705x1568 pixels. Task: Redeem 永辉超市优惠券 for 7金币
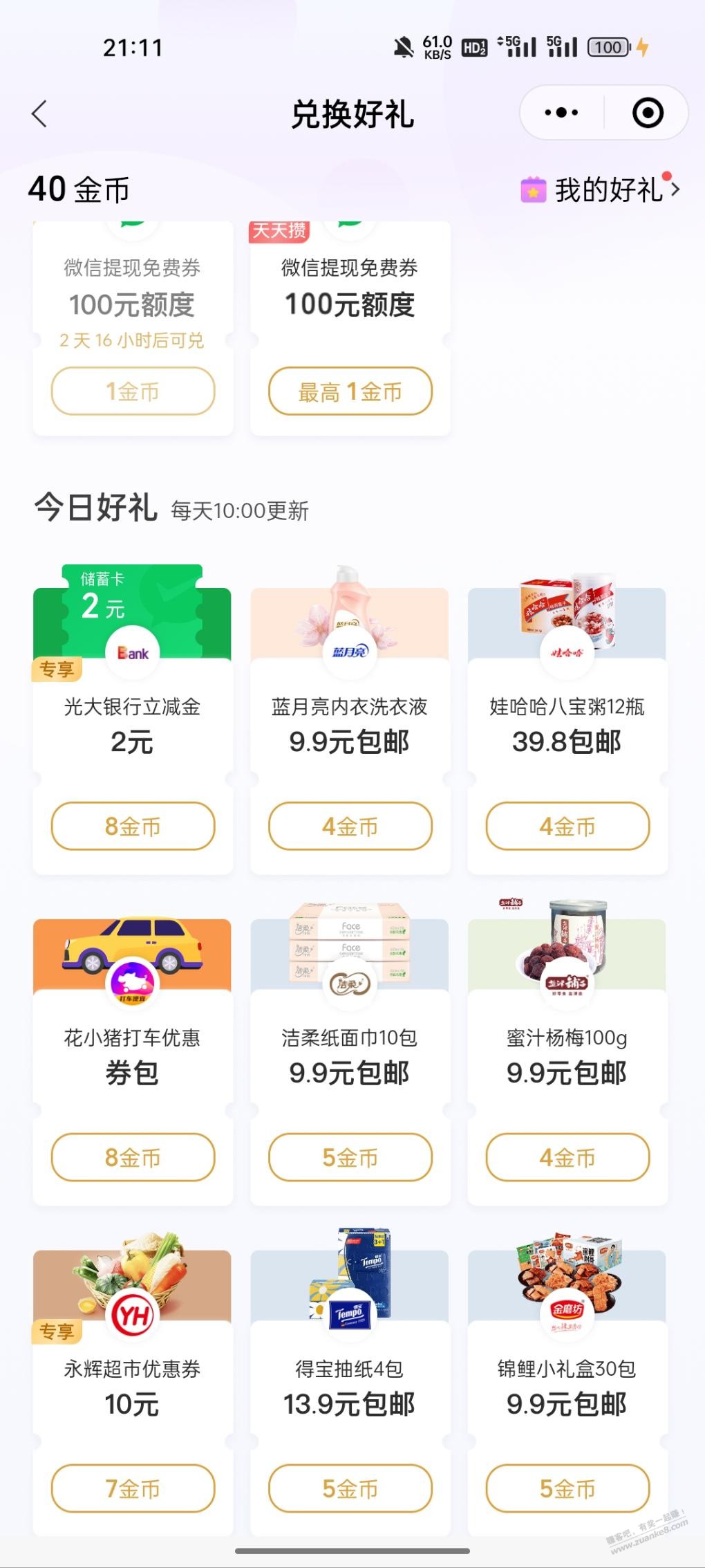(x=133, y=1488)
